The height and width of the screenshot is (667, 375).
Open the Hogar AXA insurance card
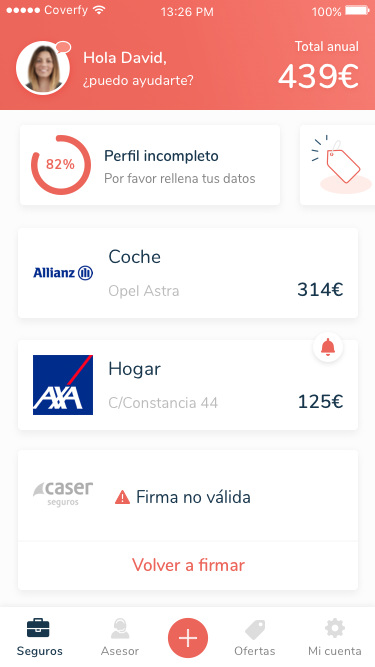click(x=188, y=385)
